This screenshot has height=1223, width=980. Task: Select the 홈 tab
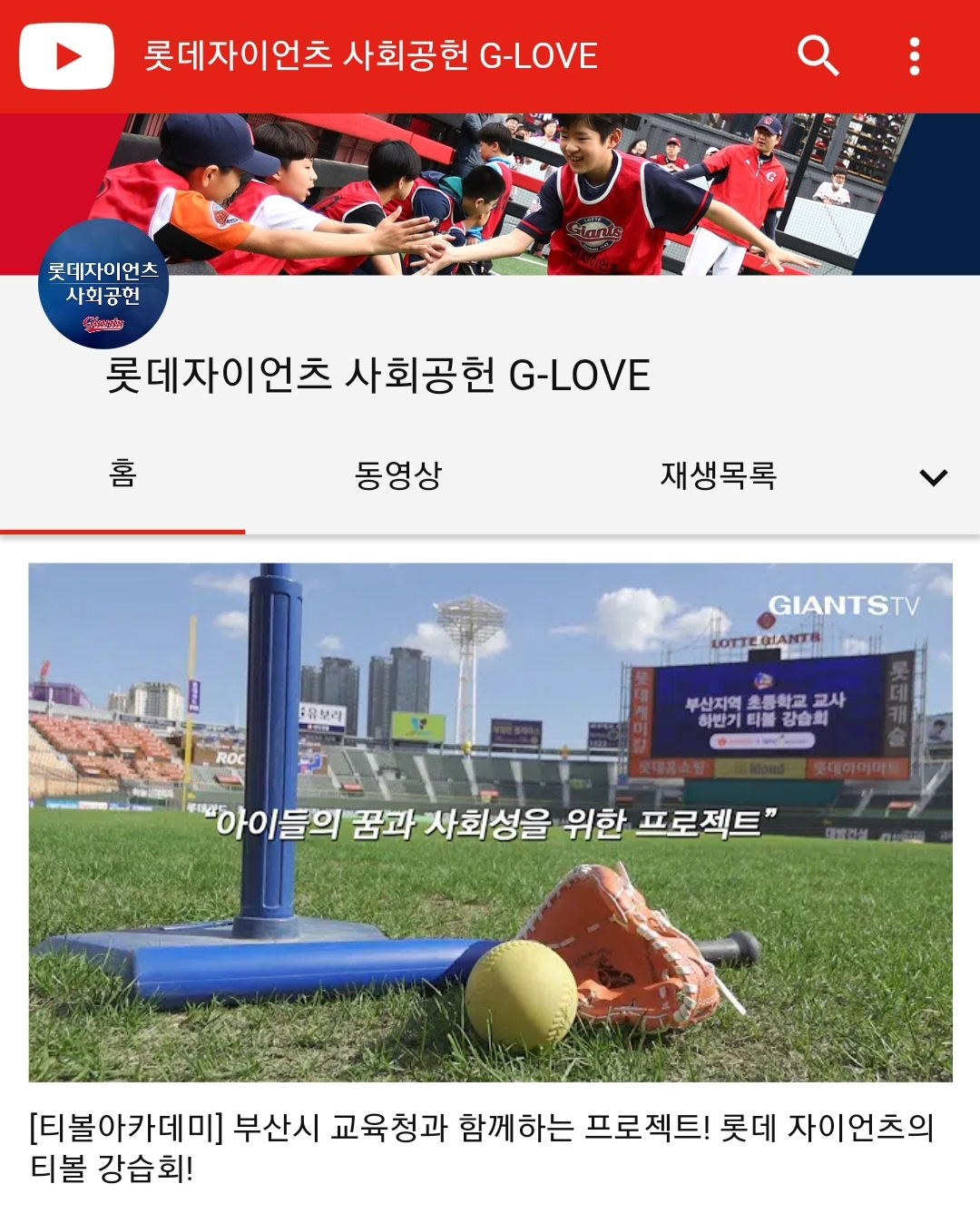[122, 475]
